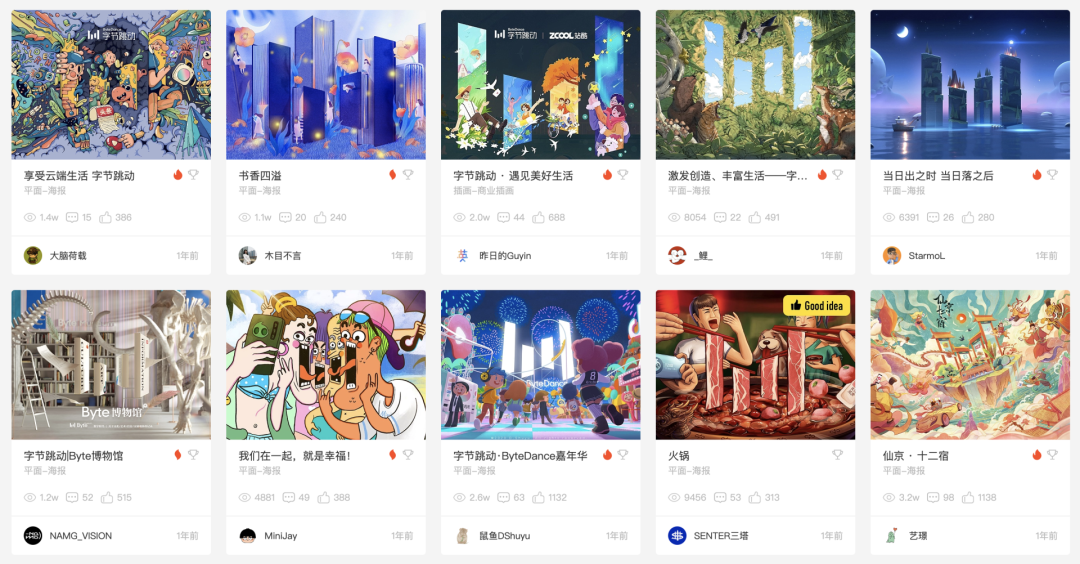1080x564 pixels.
Task: Open the 字节跳动·ByteDance嘉年华 poster
Action: (x=540, y=365)
